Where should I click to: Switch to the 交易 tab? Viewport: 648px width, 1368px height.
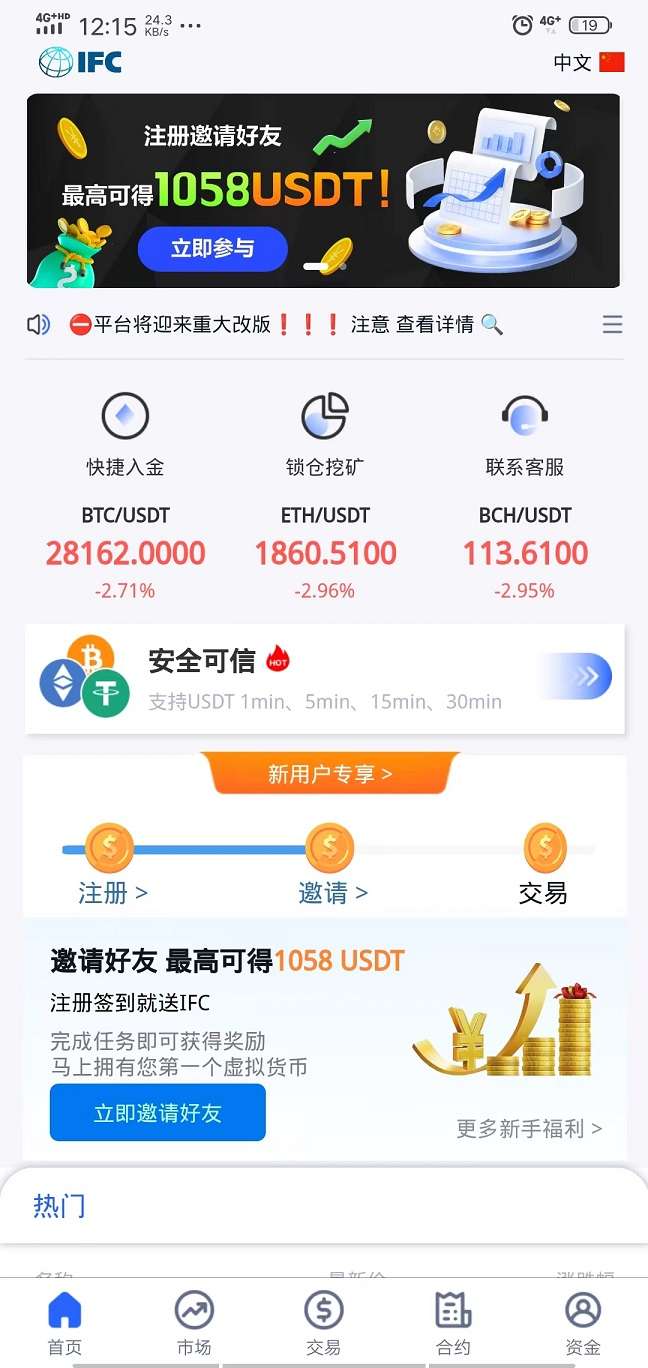[x=323, y=1323]
